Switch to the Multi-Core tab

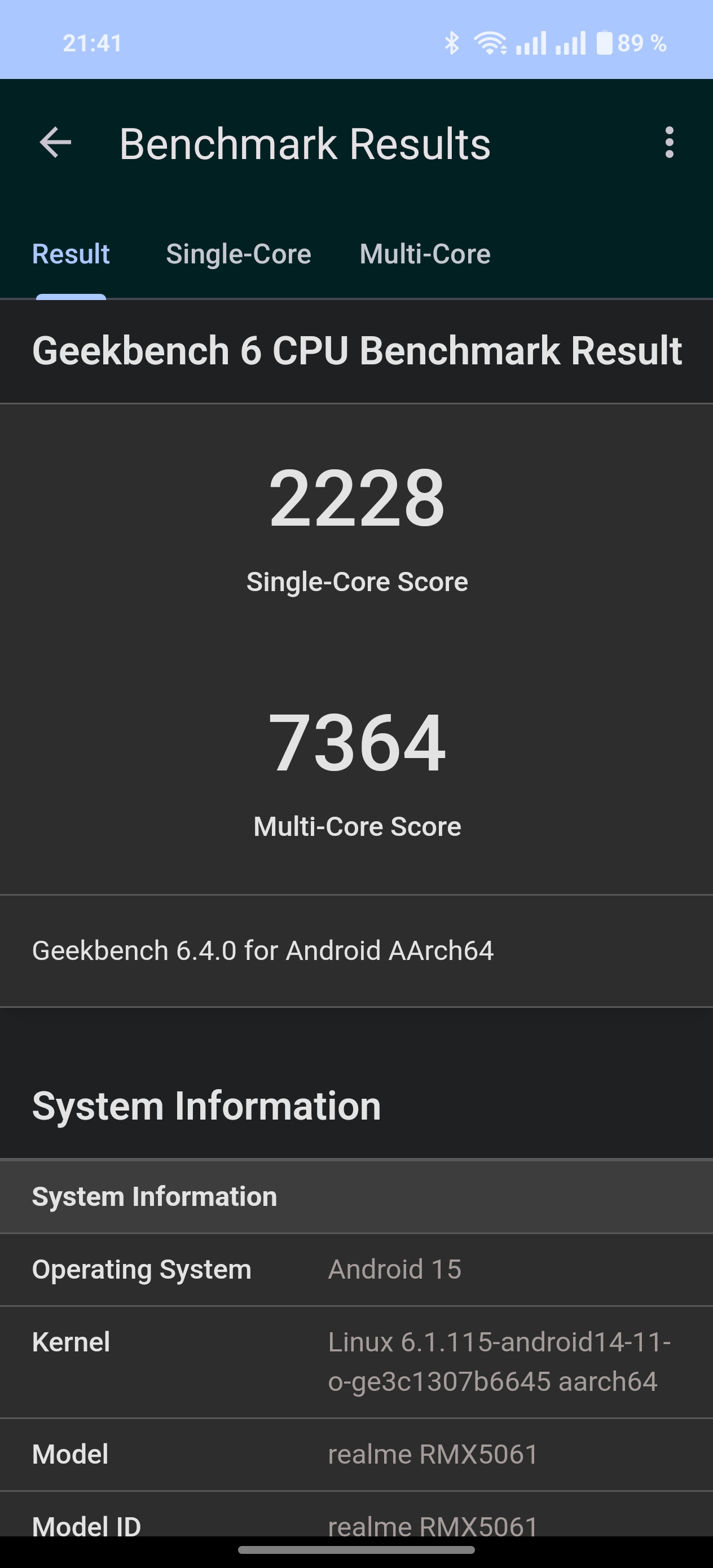click(425, 254)
